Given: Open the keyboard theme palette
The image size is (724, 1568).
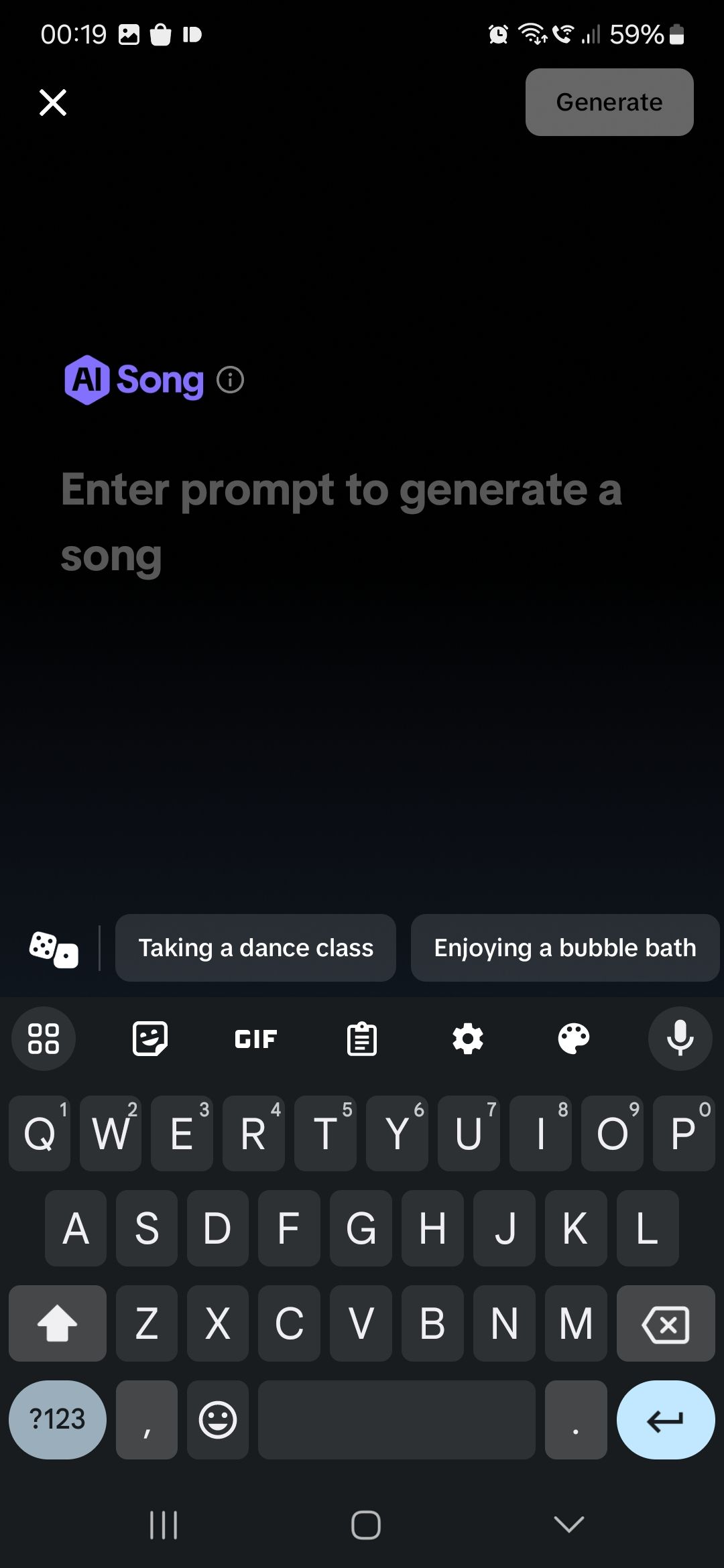Looking at the screenshot, I should [573, 1038].
